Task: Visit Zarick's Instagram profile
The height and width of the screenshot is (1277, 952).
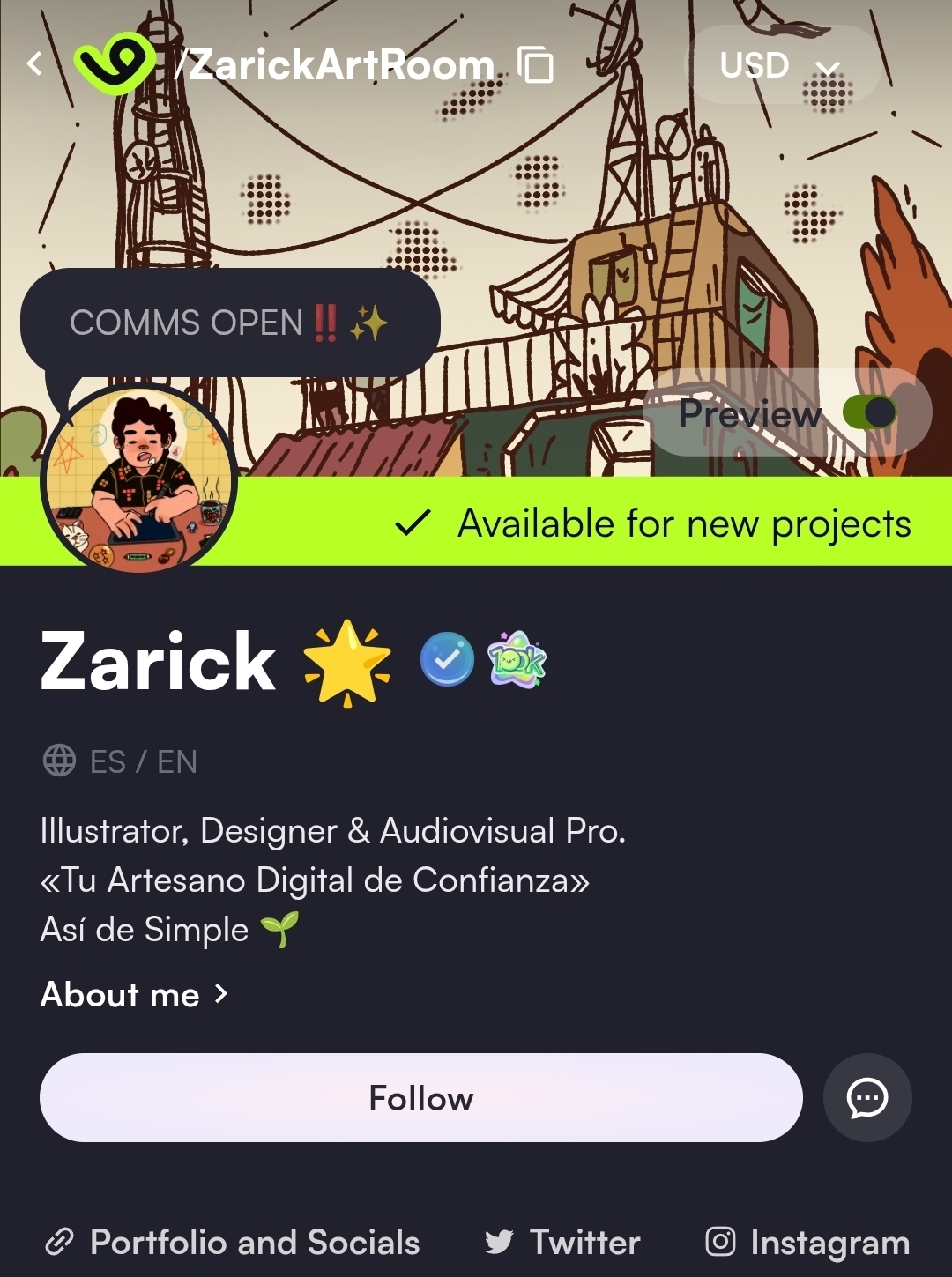Action: point(807,1243)
